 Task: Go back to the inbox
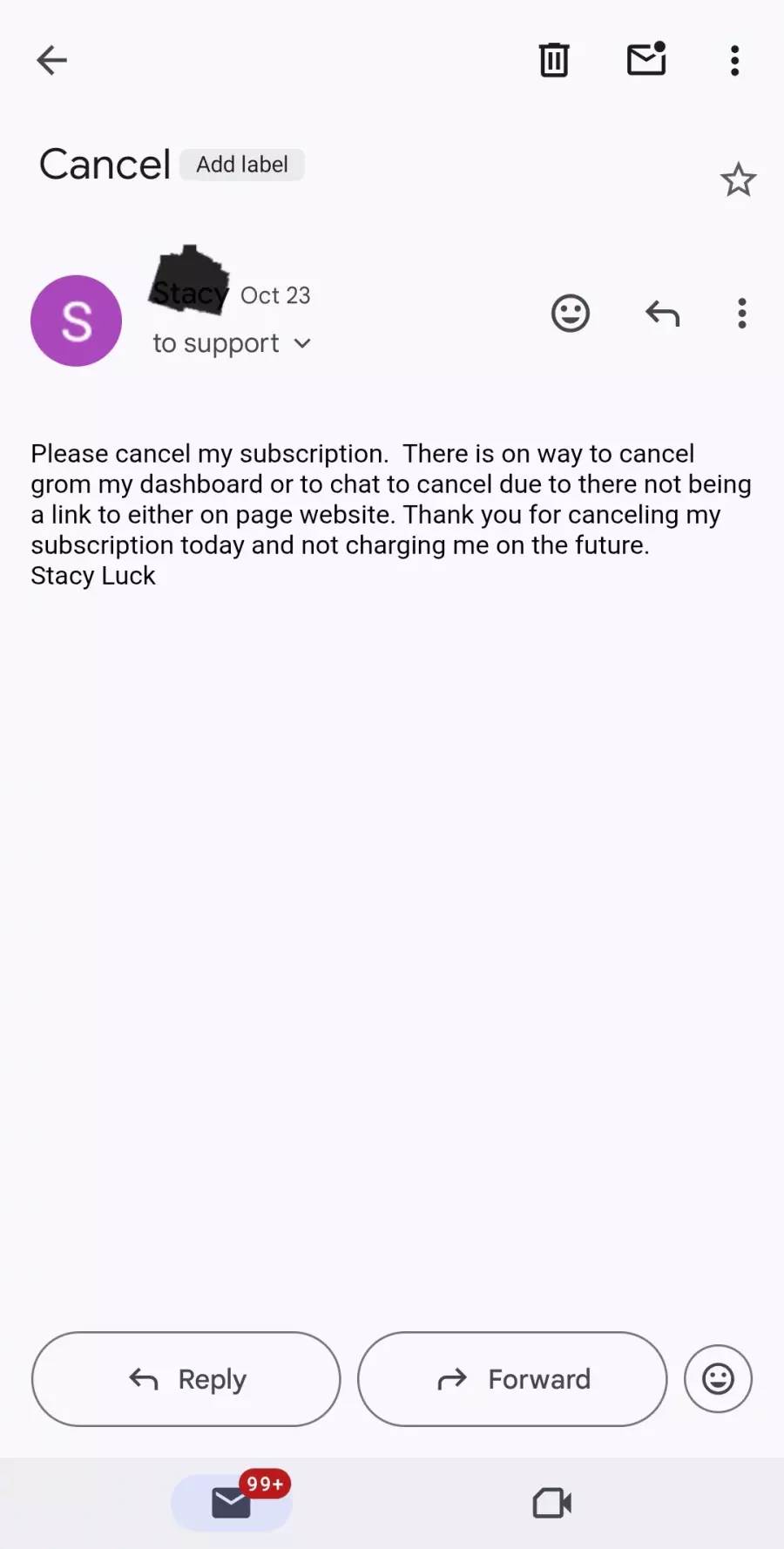coord(51,60)
